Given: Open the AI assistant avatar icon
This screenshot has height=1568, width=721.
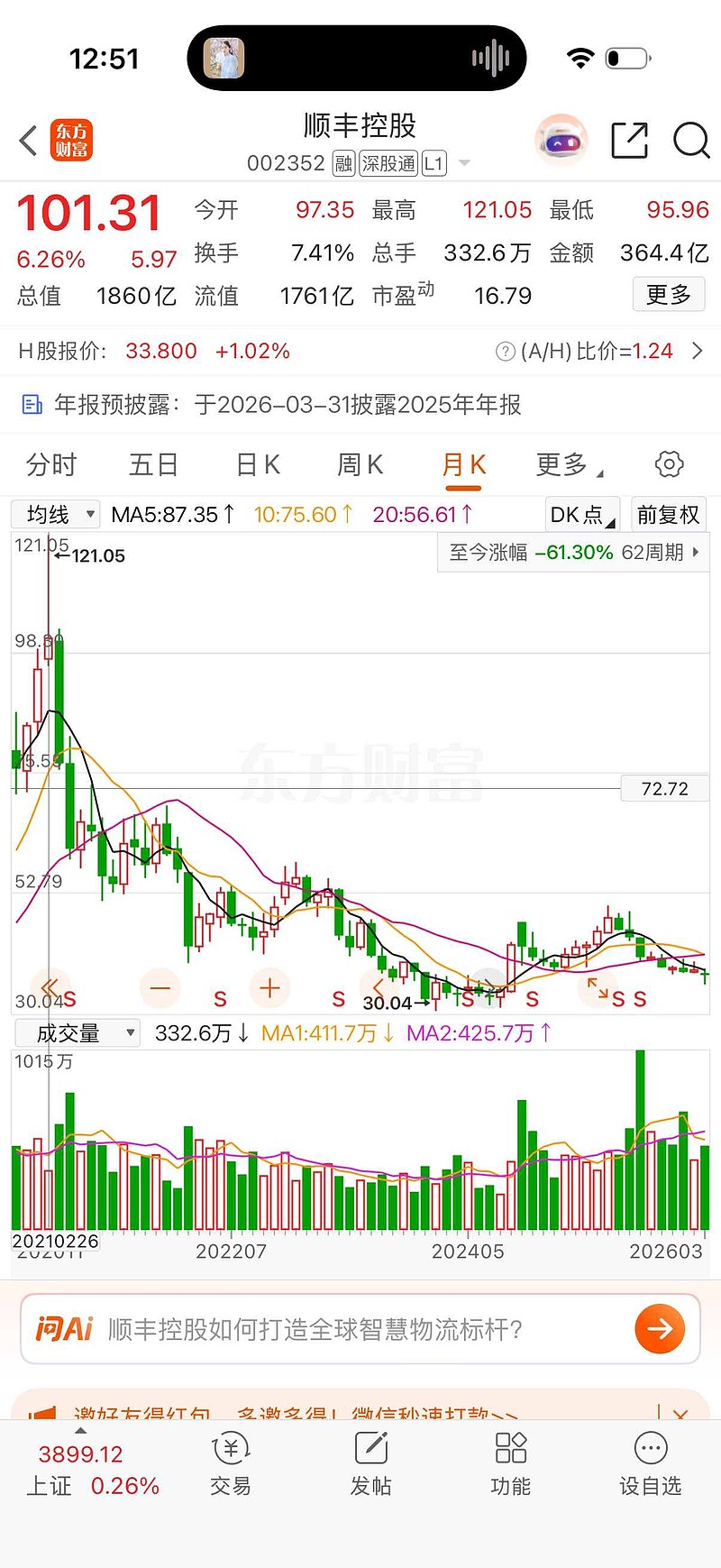Looking at the screenshot, I should pos(561,138).
